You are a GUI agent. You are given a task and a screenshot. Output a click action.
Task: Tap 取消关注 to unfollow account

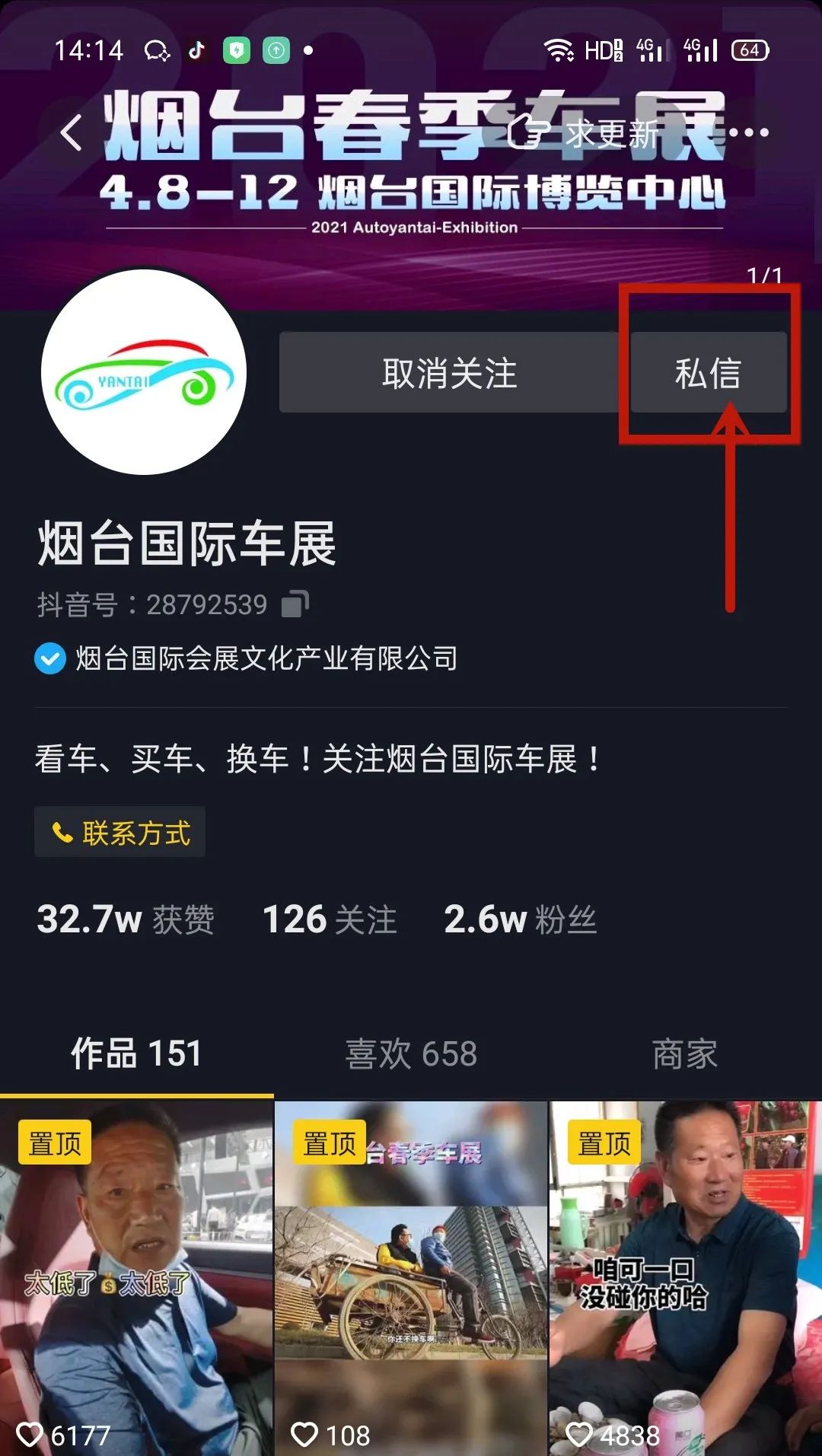449,373
